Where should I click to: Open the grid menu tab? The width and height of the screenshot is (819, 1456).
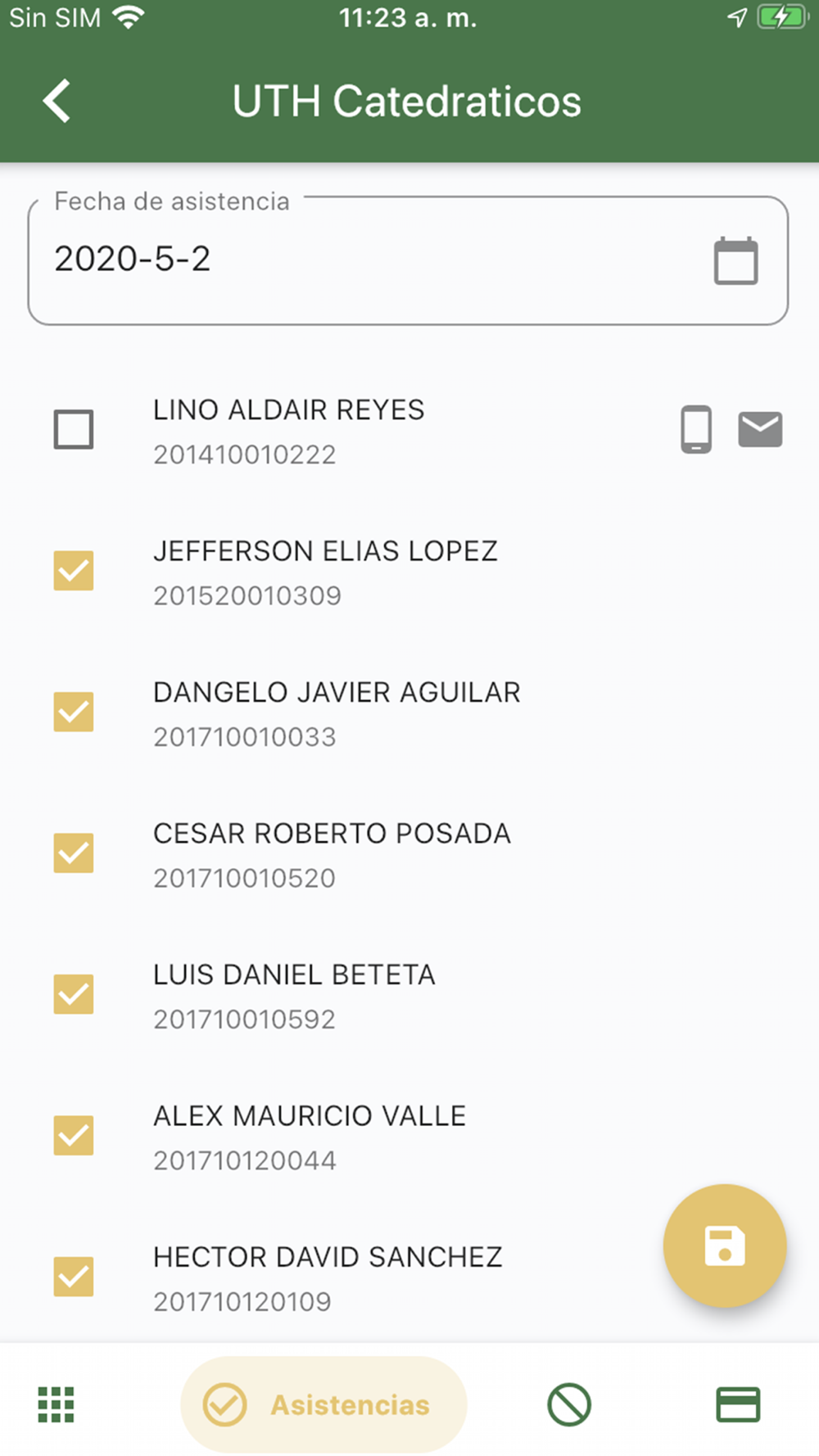[57, 1405]
